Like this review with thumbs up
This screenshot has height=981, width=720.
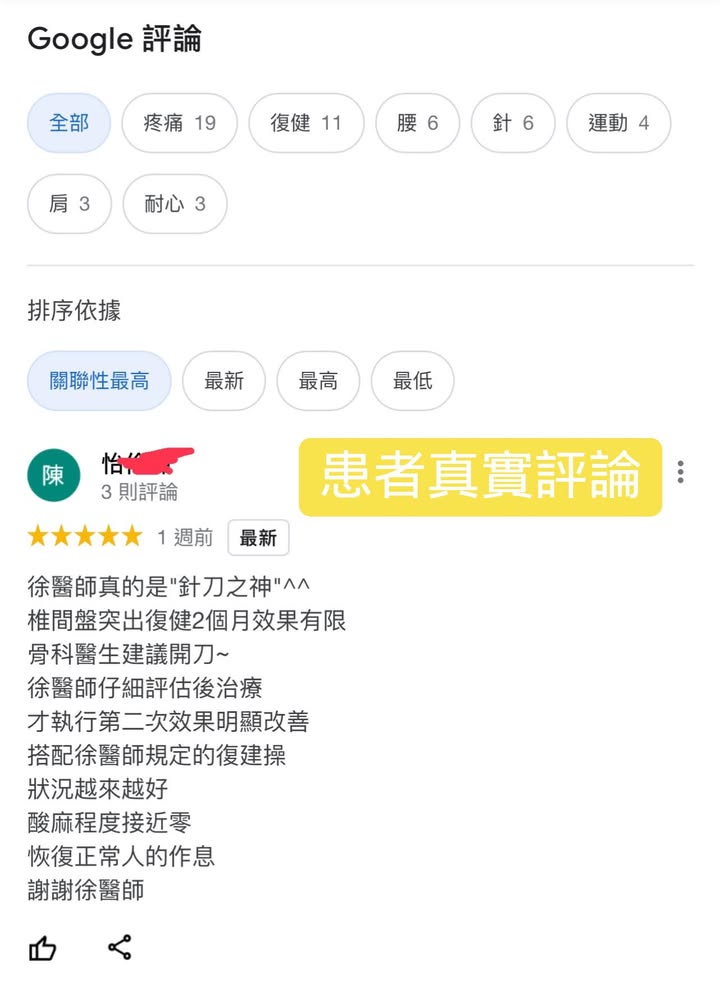point(43,948)
